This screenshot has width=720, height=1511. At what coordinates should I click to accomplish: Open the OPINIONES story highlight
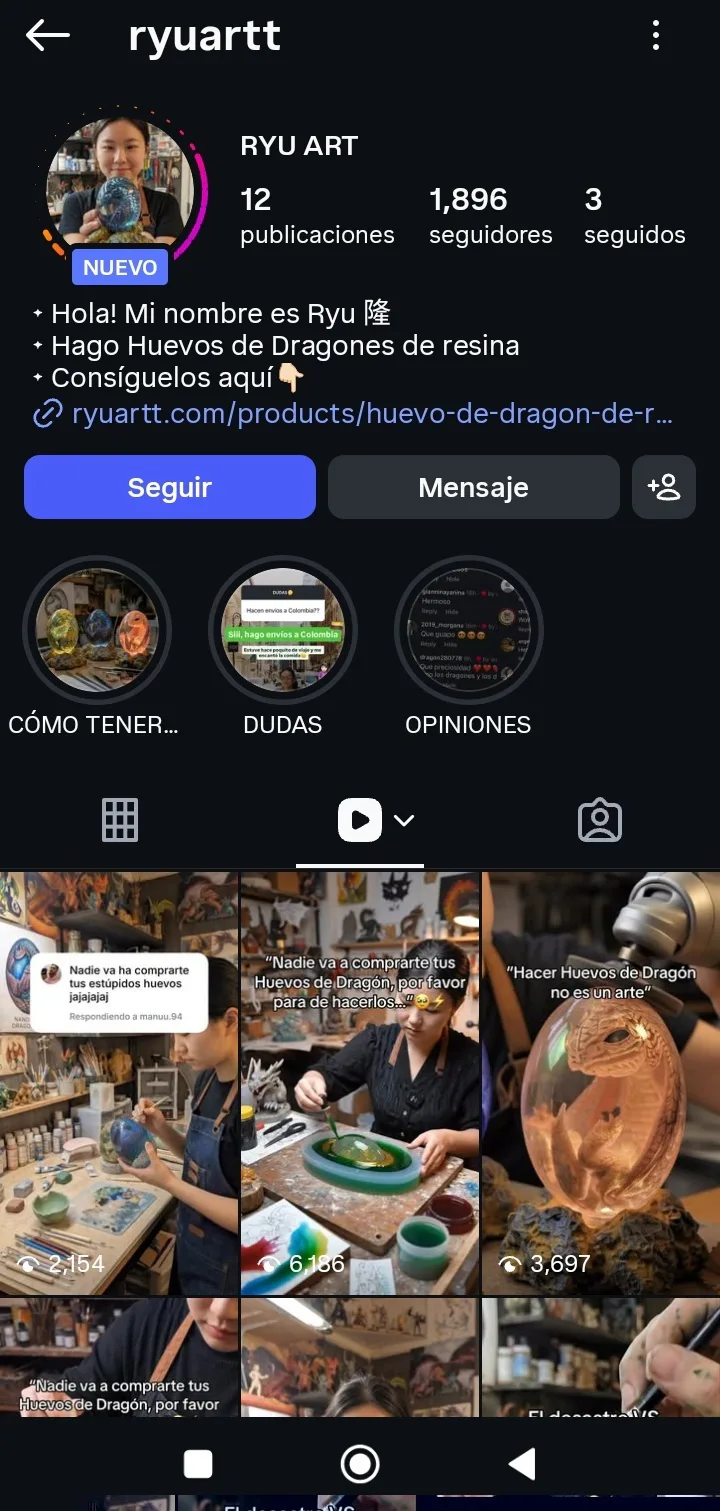[x=469, y=630]
